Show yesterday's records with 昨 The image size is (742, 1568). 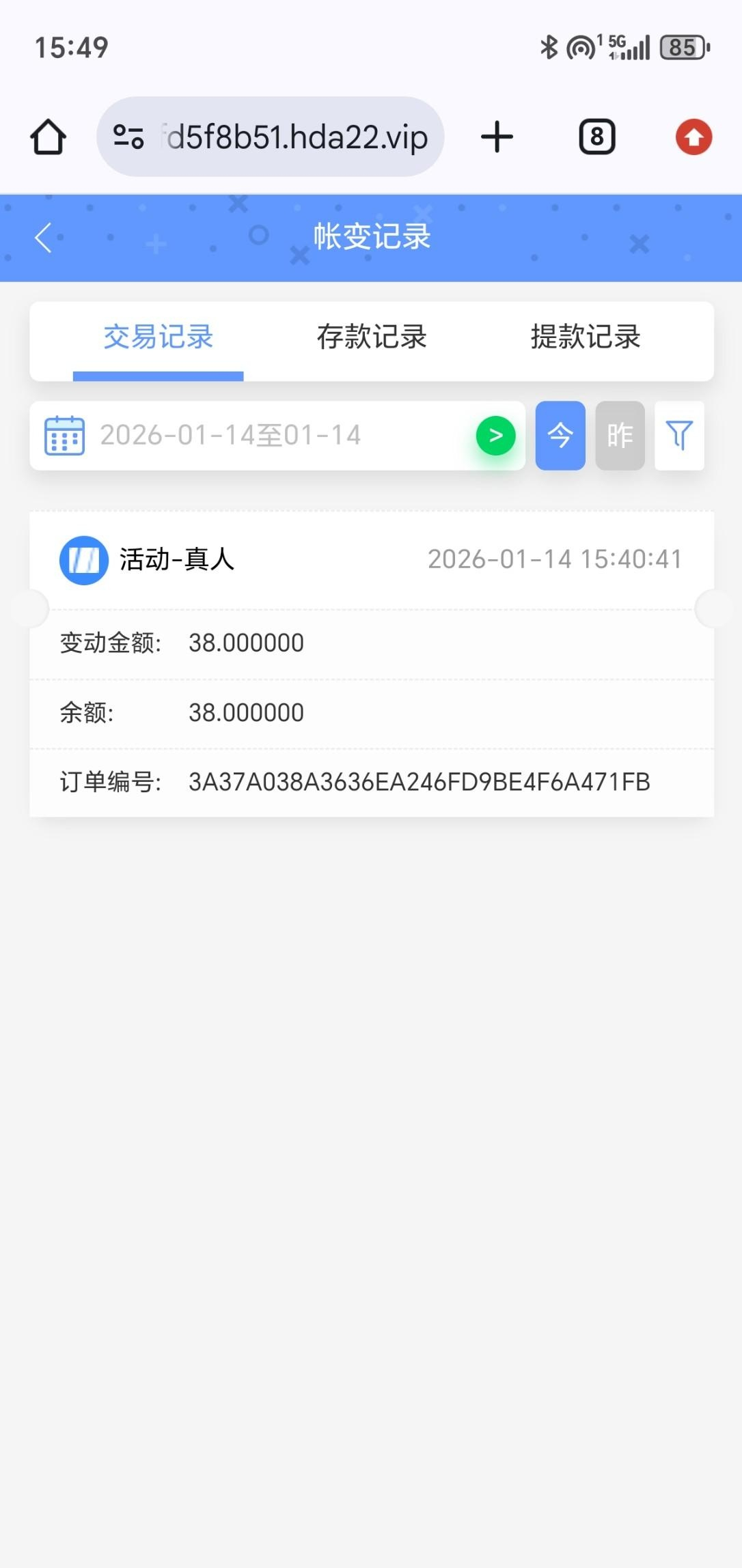pyautogui.click(x=620, y=436)
